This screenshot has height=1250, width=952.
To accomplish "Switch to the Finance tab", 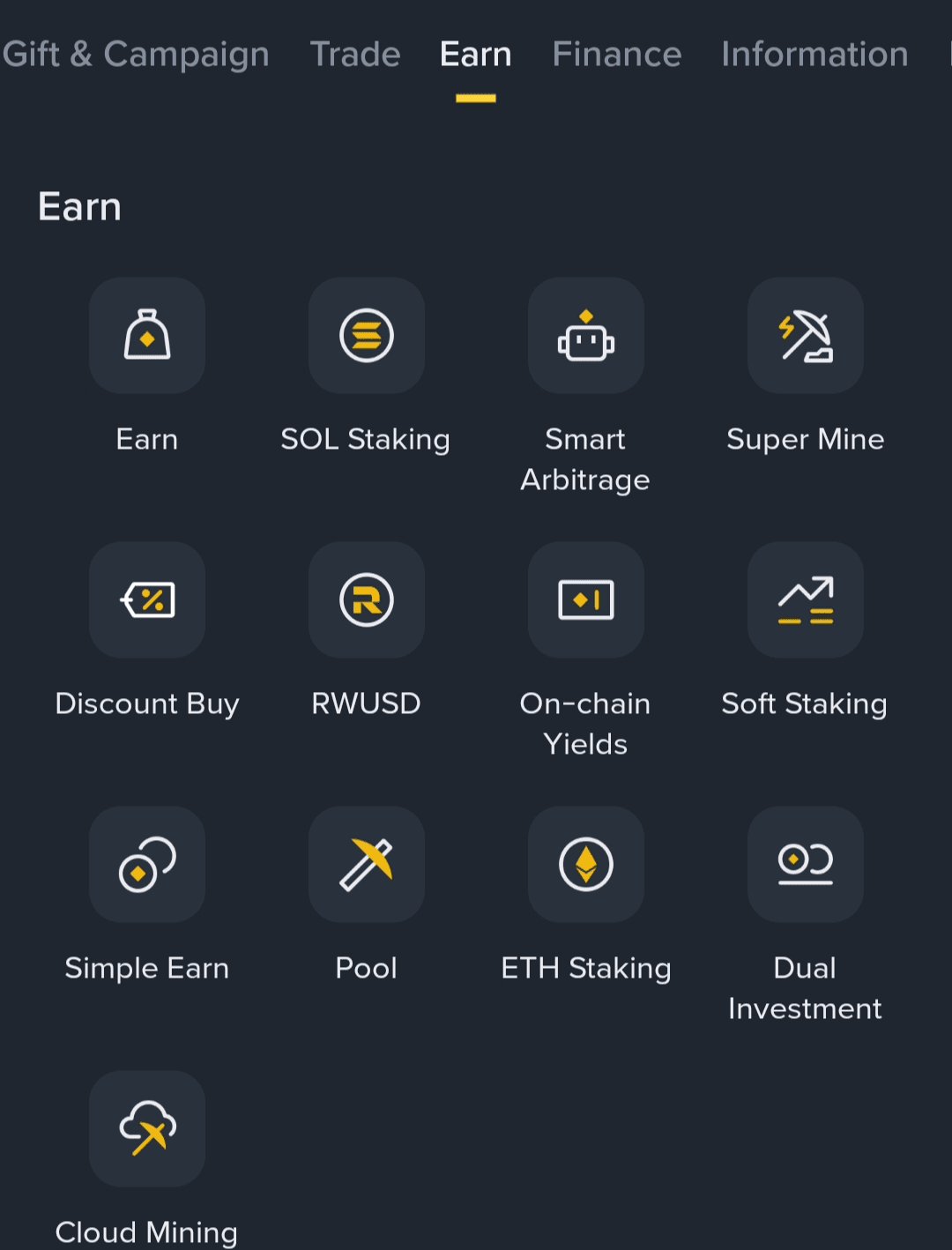I will (x=616, y=55).
